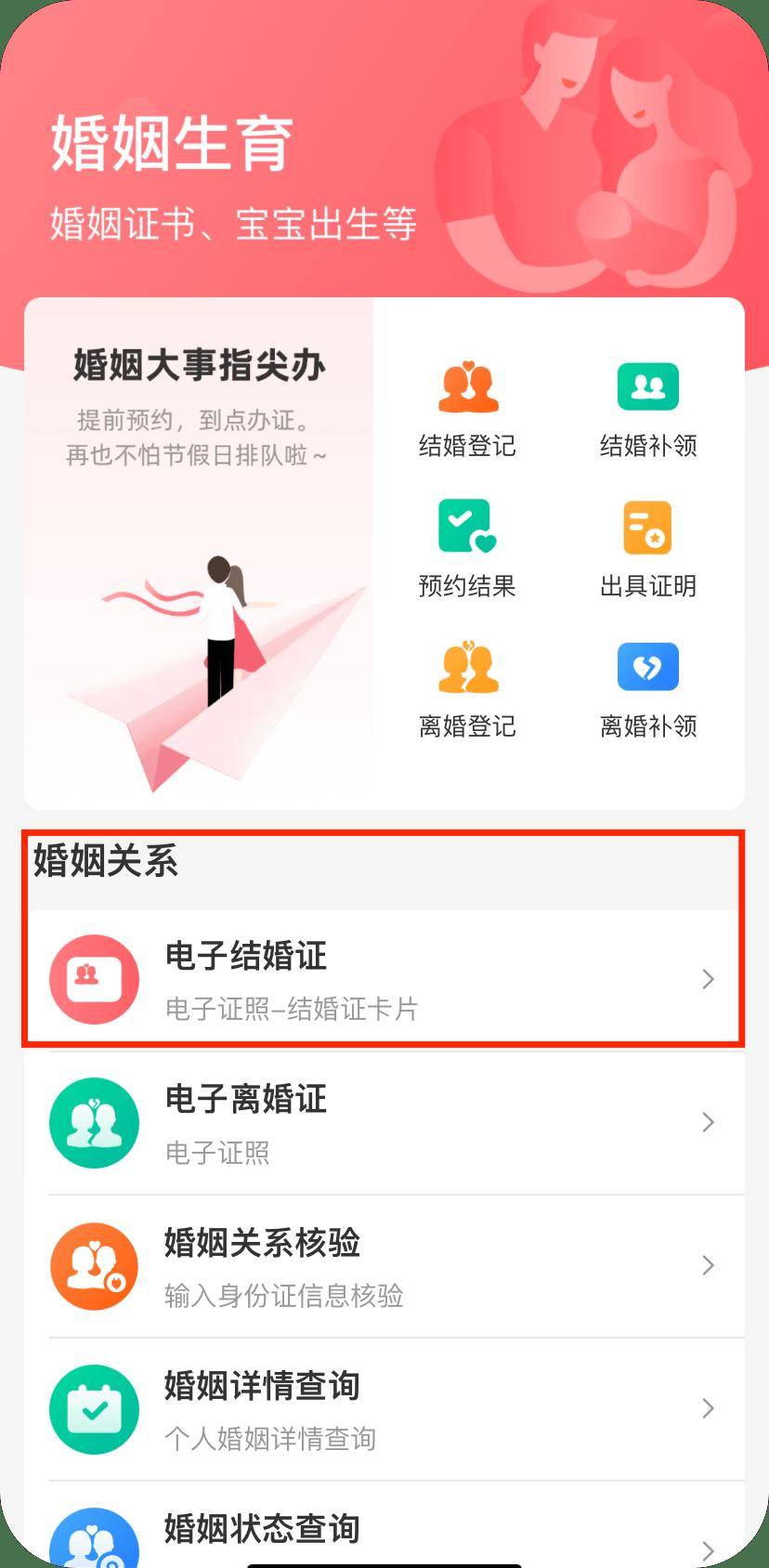Open 离婚登记 divorce registration
Image resolution: width=769 pixels, height=1568 pixels.
[x=467, y=688]
